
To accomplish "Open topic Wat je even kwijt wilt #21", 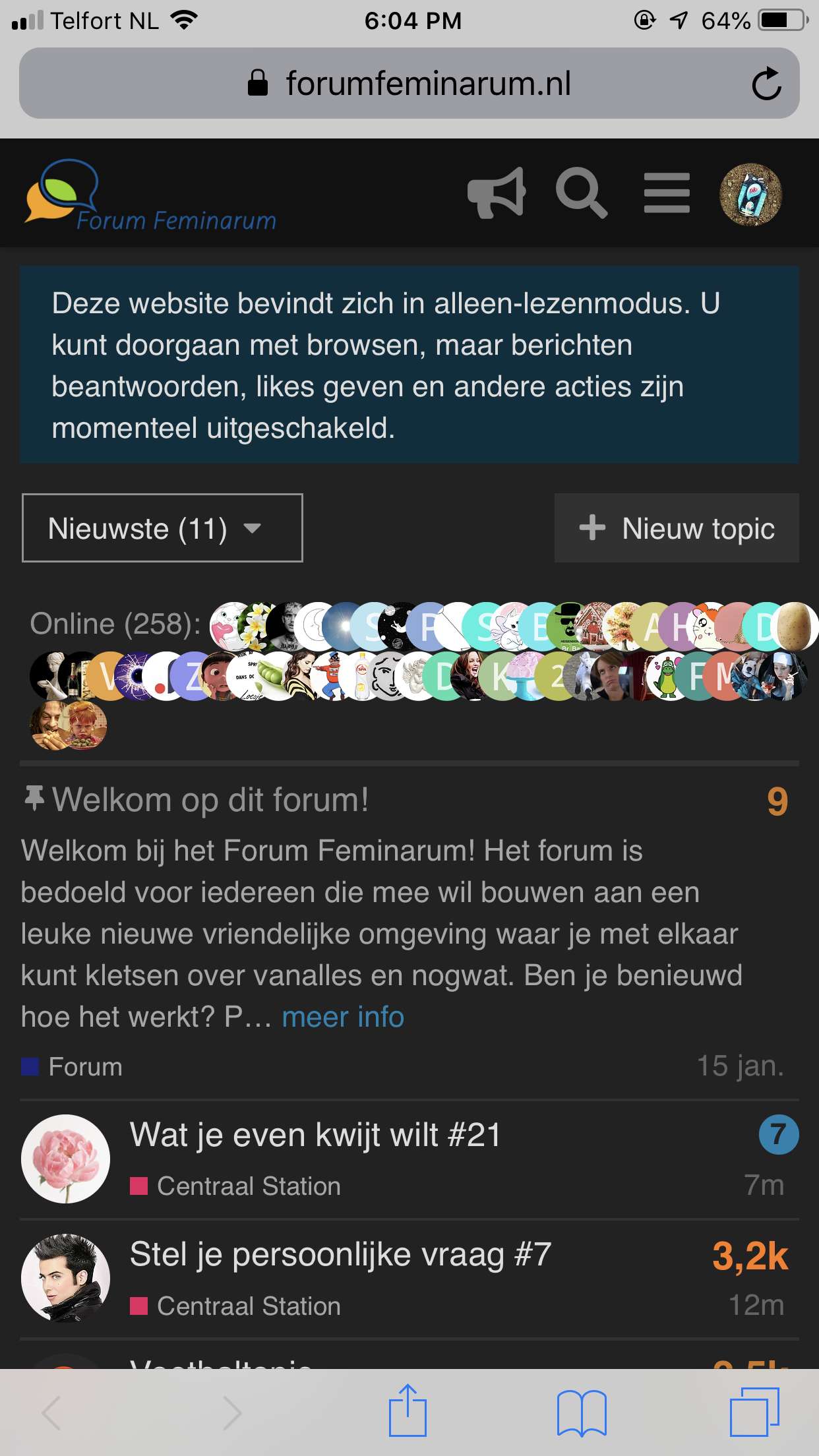I will pyautogui.click(x=315, y=1135).
